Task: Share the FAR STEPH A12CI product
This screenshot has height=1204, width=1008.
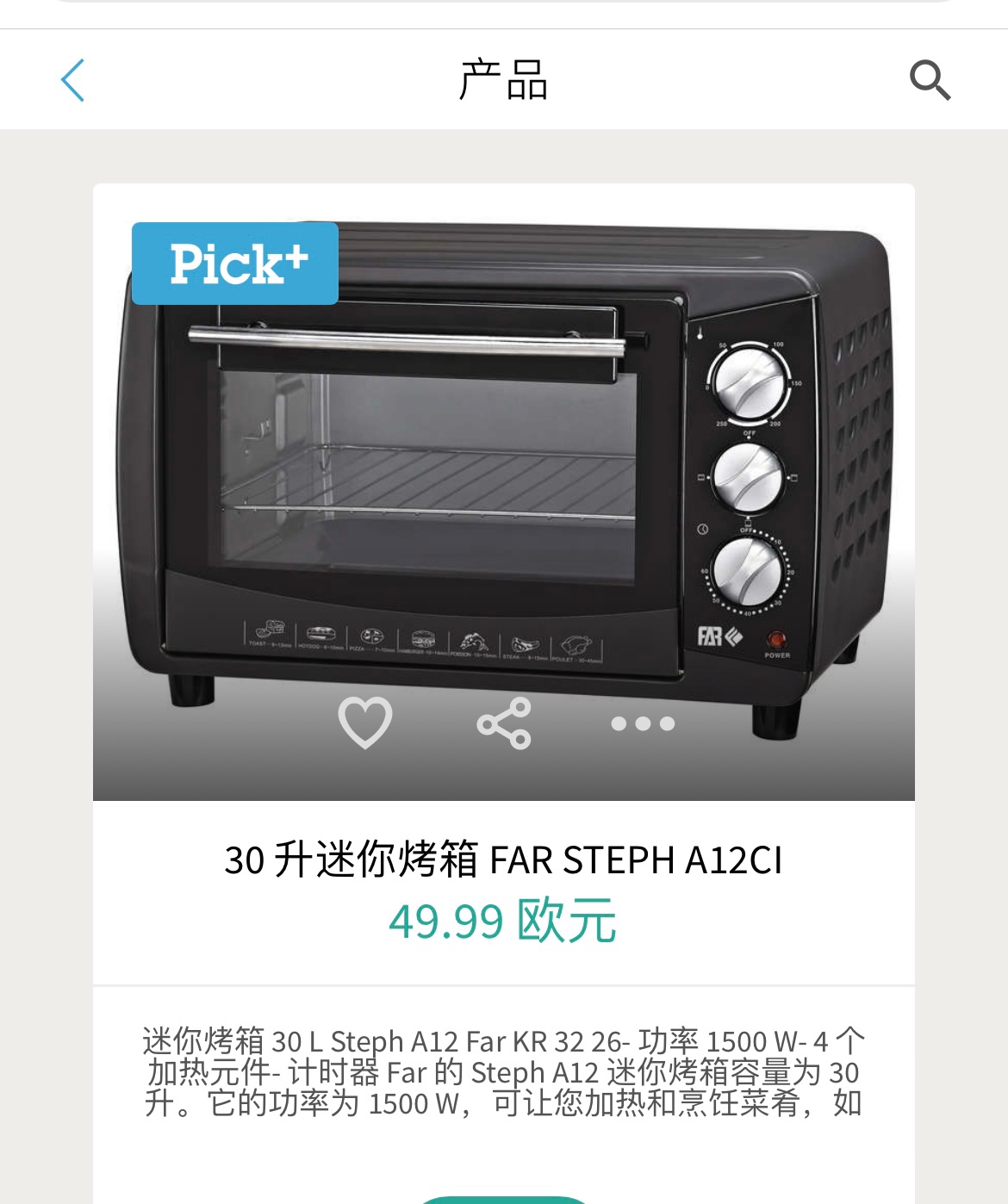Action: (505, 723)
